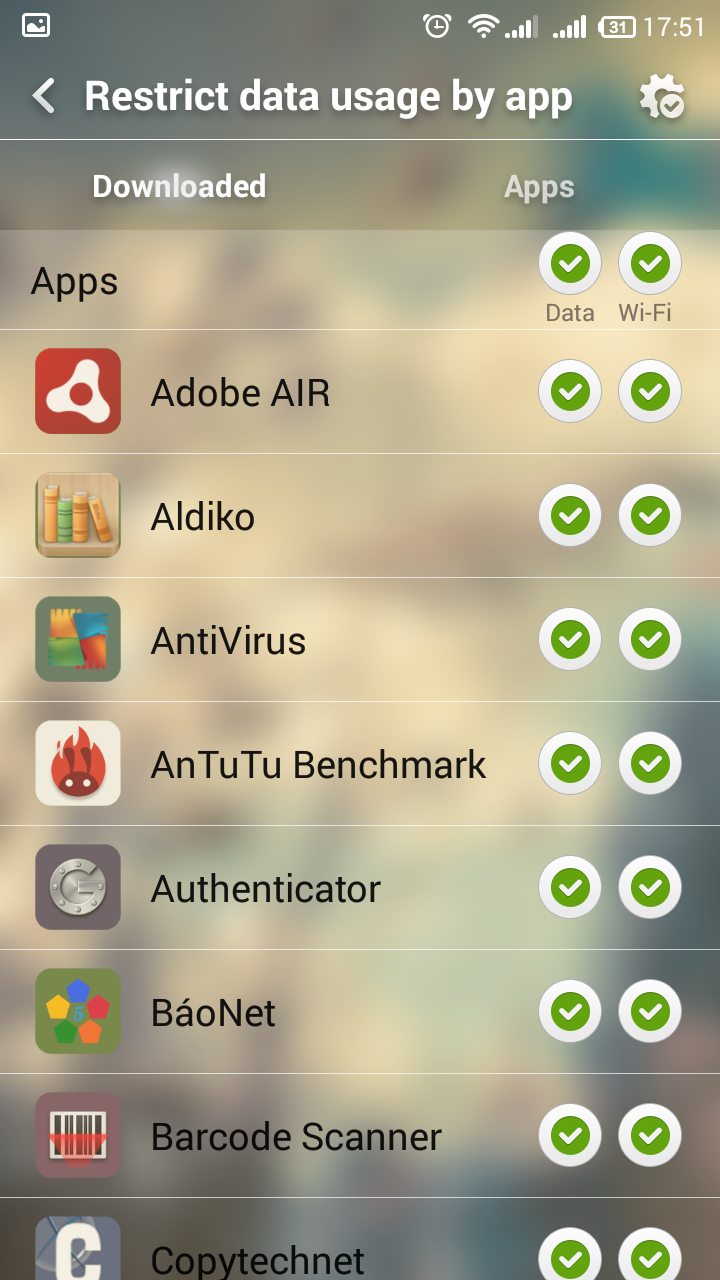Screen dimensions: 720x1280
Task: Switch to the Apps tab
Action: coord(539,187)
